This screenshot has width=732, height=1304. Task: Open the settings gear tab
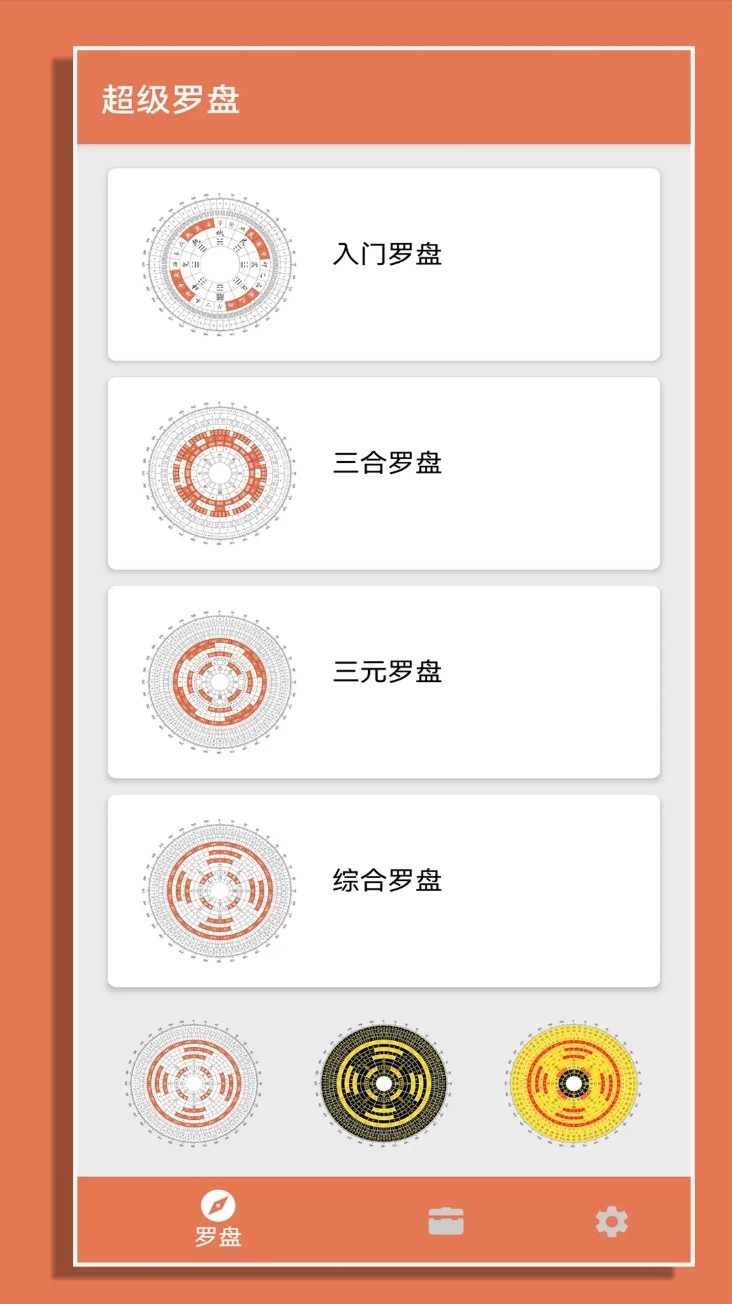pyautogui.click(x=611, y=1221)
